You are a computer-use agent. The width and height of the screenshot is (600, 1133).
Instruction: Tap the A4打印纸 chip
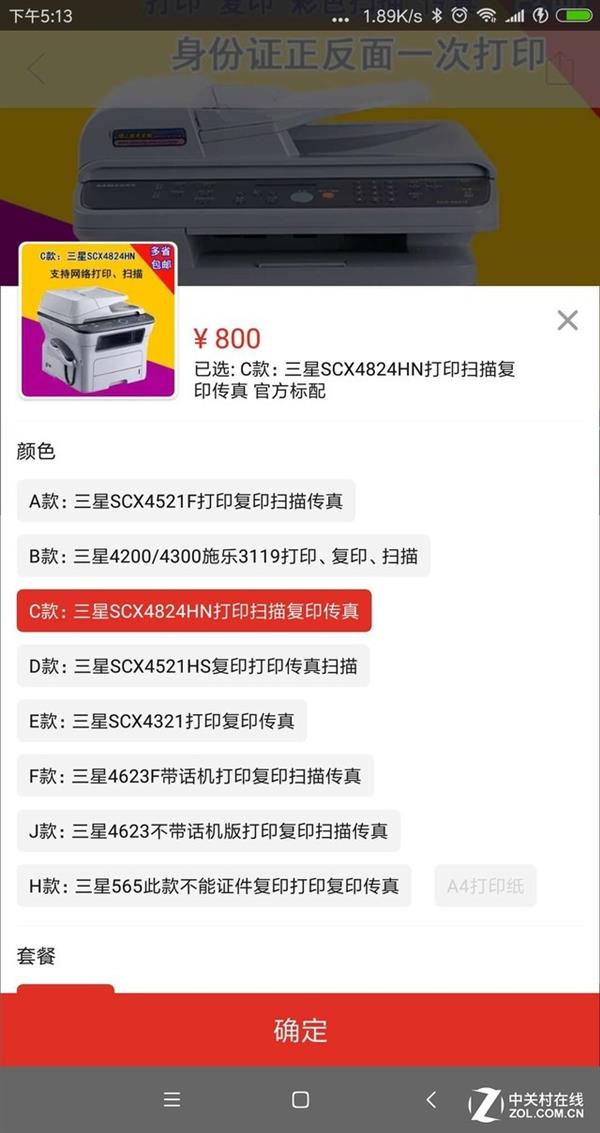click(485, 886)
